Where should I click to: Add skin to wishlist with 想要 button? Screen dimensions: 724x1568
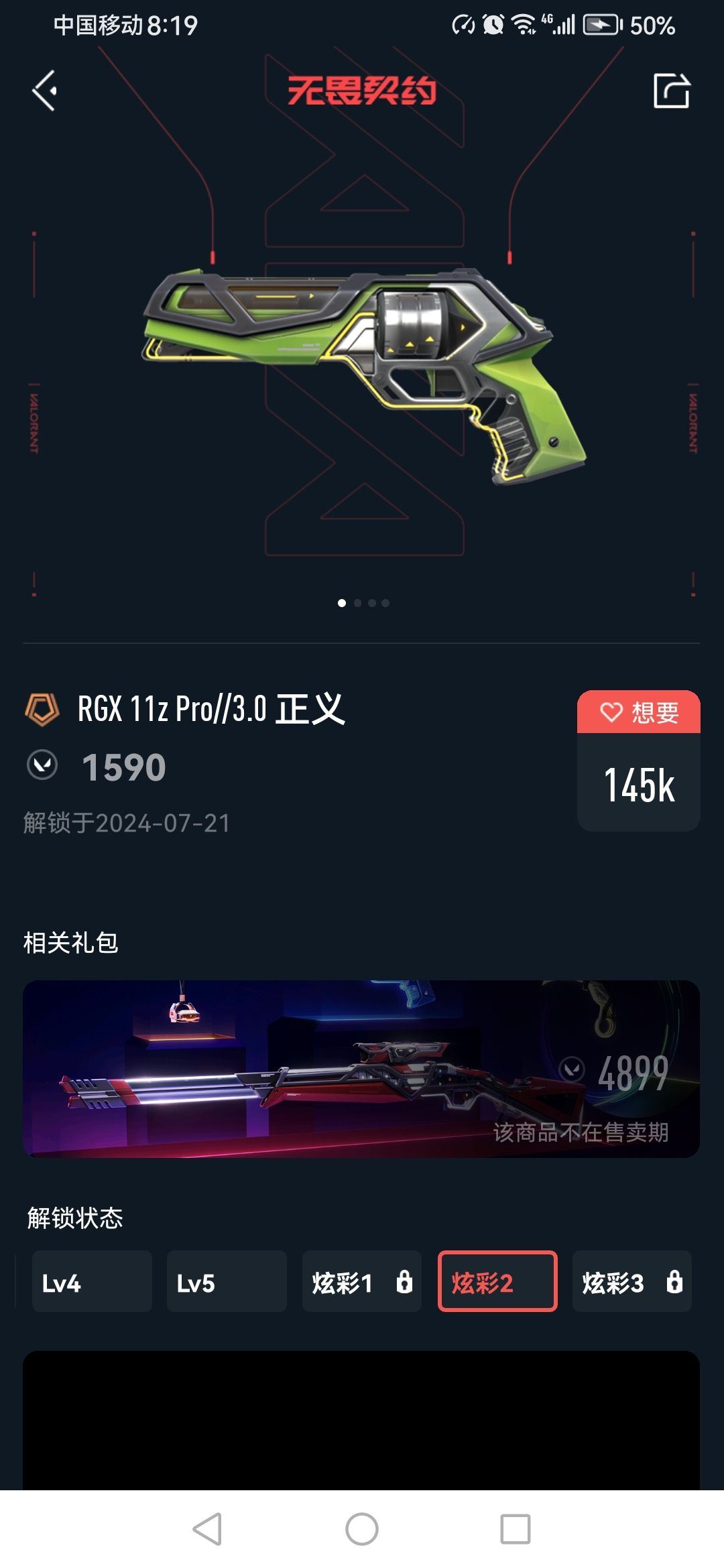tap(638, 712)
